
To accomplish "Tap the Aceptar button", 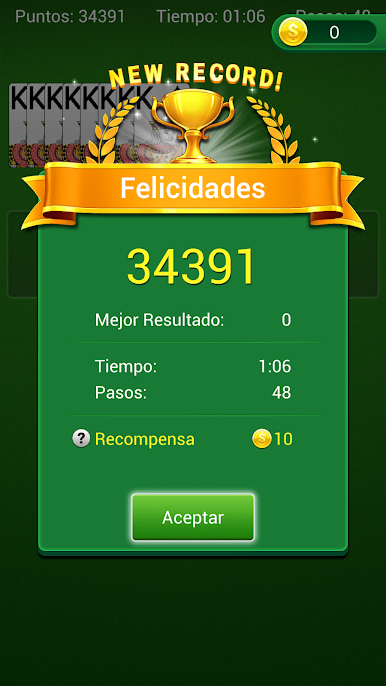I will (x=193, y=517).
